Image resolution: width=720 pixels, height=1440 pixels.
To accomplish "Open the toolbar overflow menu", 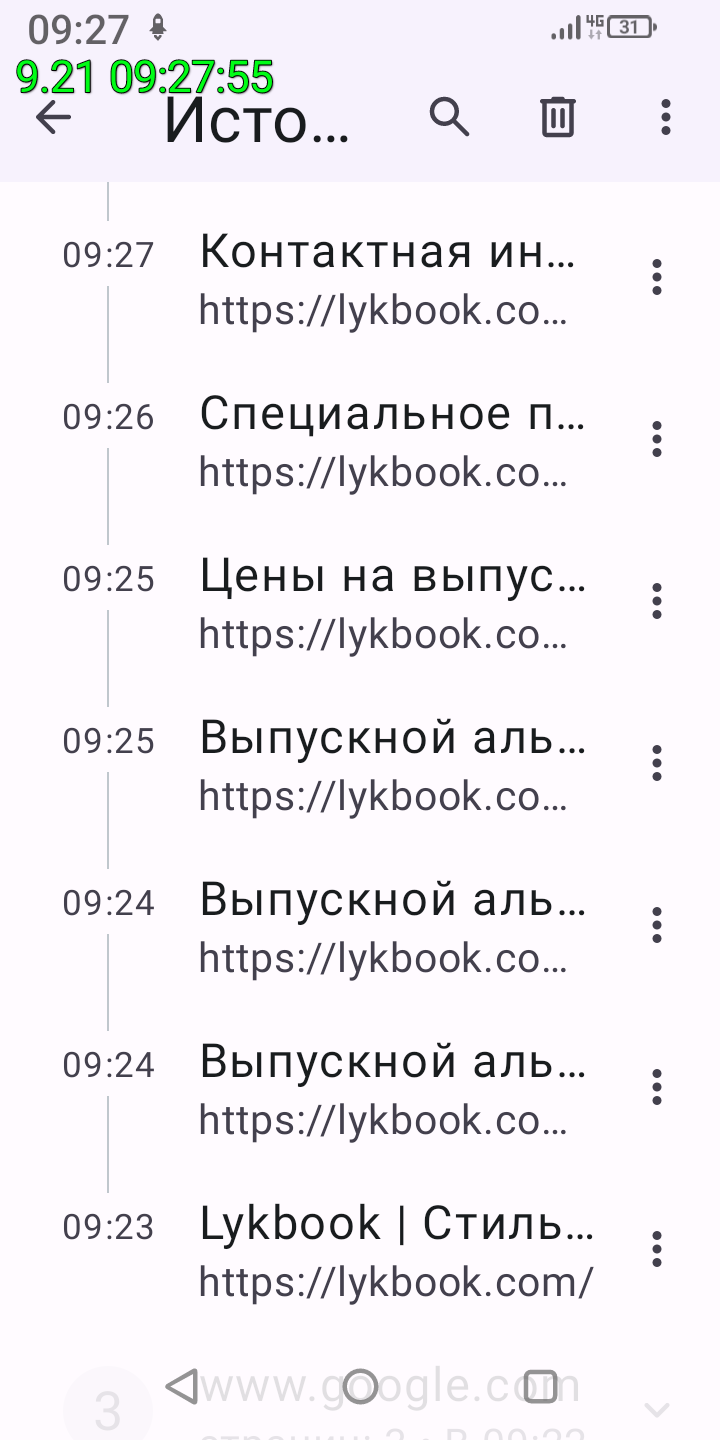I will click(666, 118).
